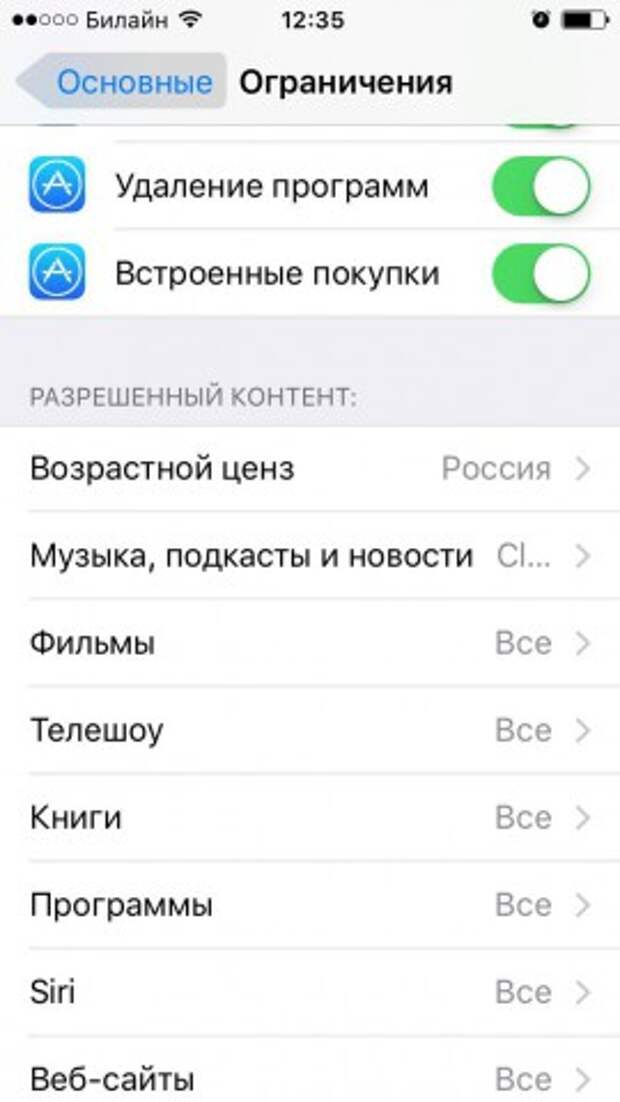Disable the Встроенные покупки switch

(x=540, y=274)
